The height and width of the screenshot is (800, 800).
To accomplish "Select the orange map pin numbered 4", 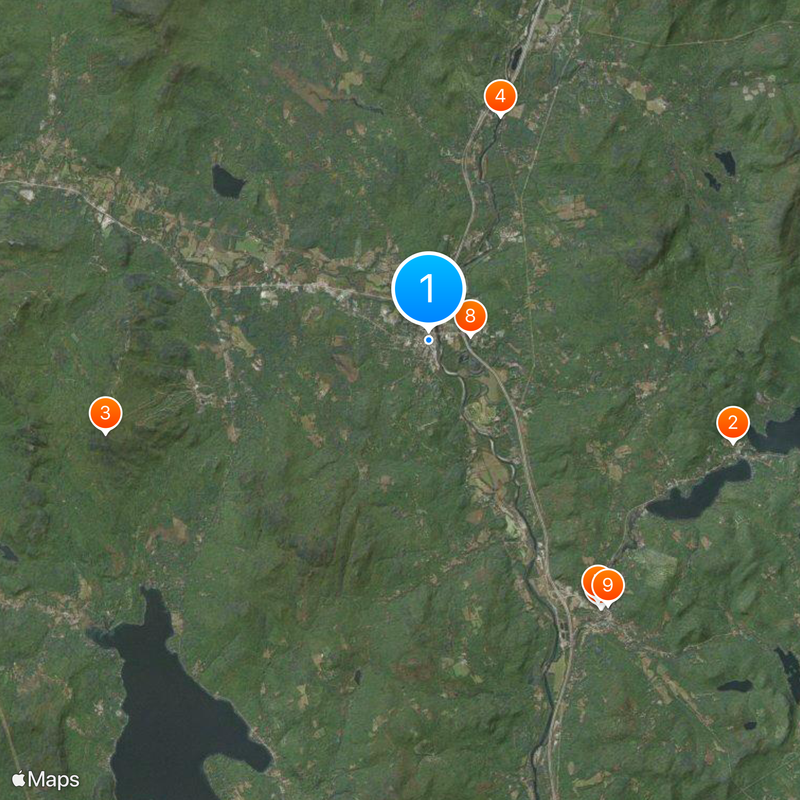I will [x=500, y=97].
